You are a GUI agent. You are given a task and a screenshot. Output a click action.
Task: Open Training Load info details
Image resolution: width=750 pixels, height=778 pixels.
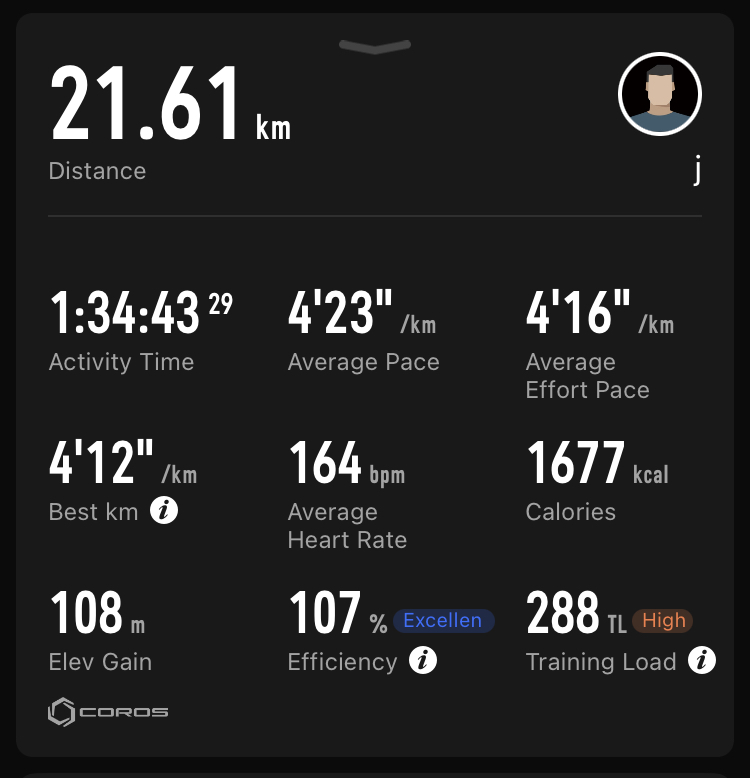[x=702, y=661]
